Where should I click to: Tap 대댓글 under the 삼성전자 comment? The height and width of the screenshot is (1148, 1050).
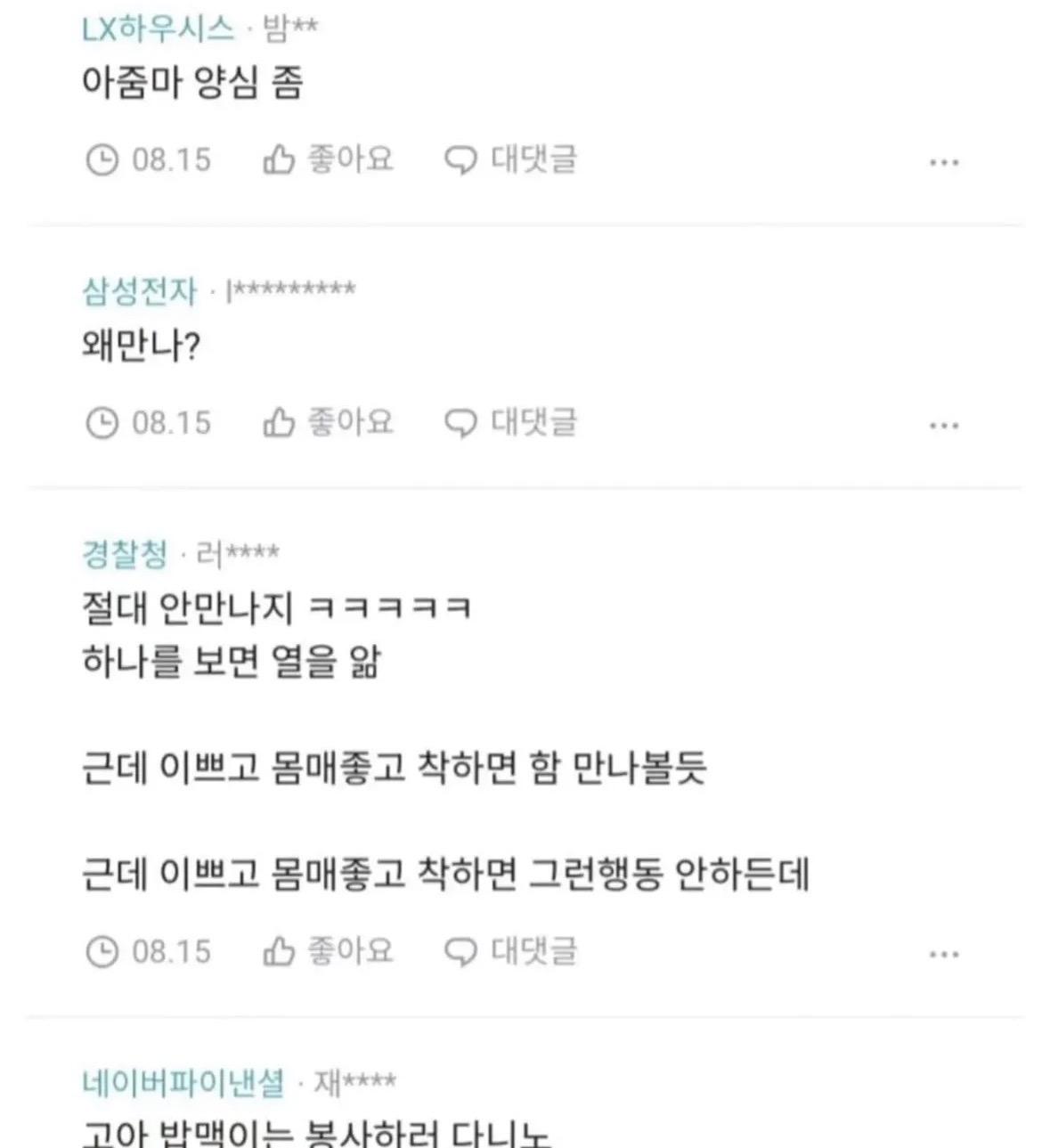tap(510, 422)
